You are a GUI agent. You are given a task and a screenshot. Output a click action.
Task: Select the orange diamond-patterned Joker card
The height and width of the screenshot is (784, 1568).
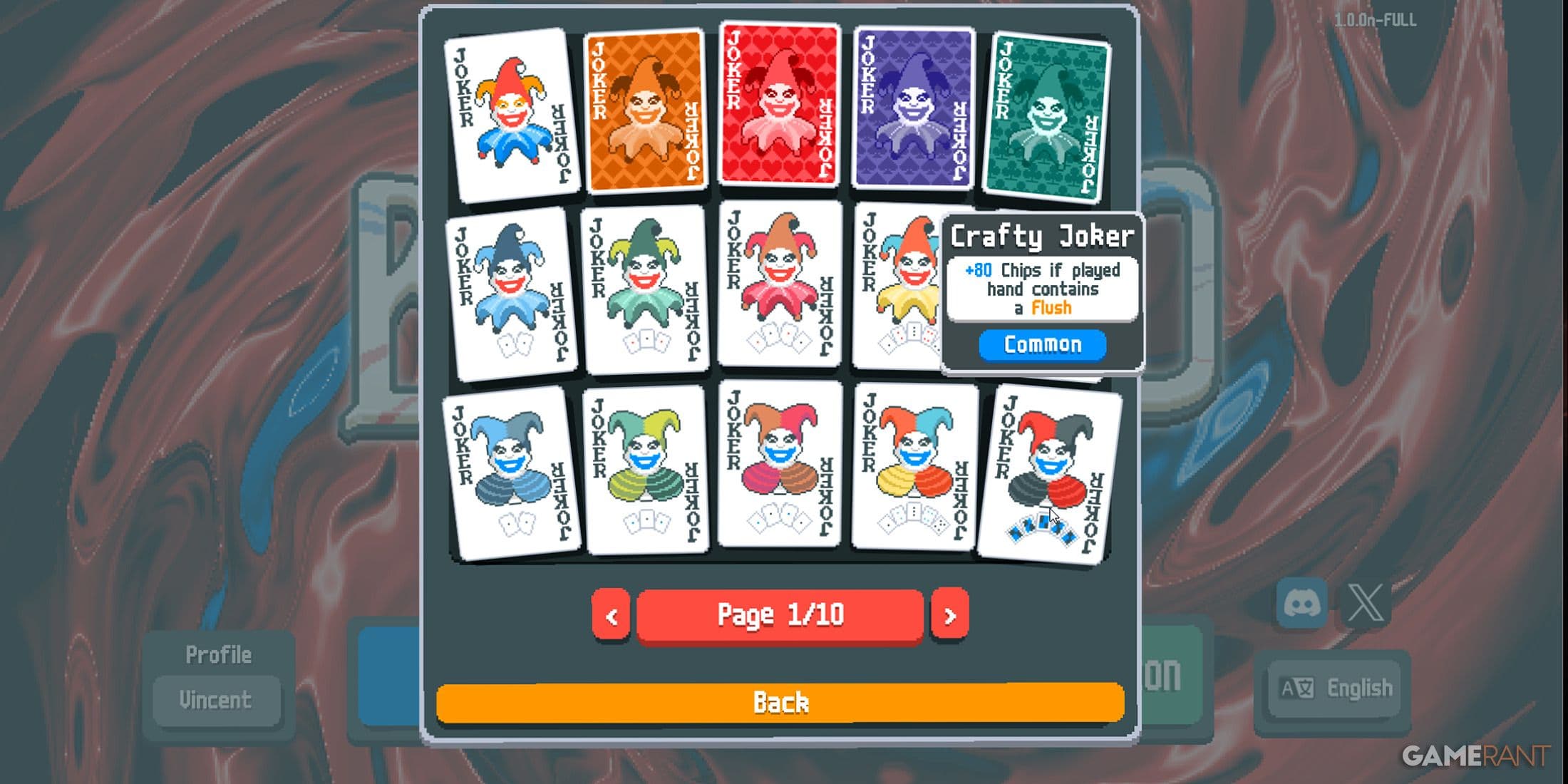coord(645,112)
